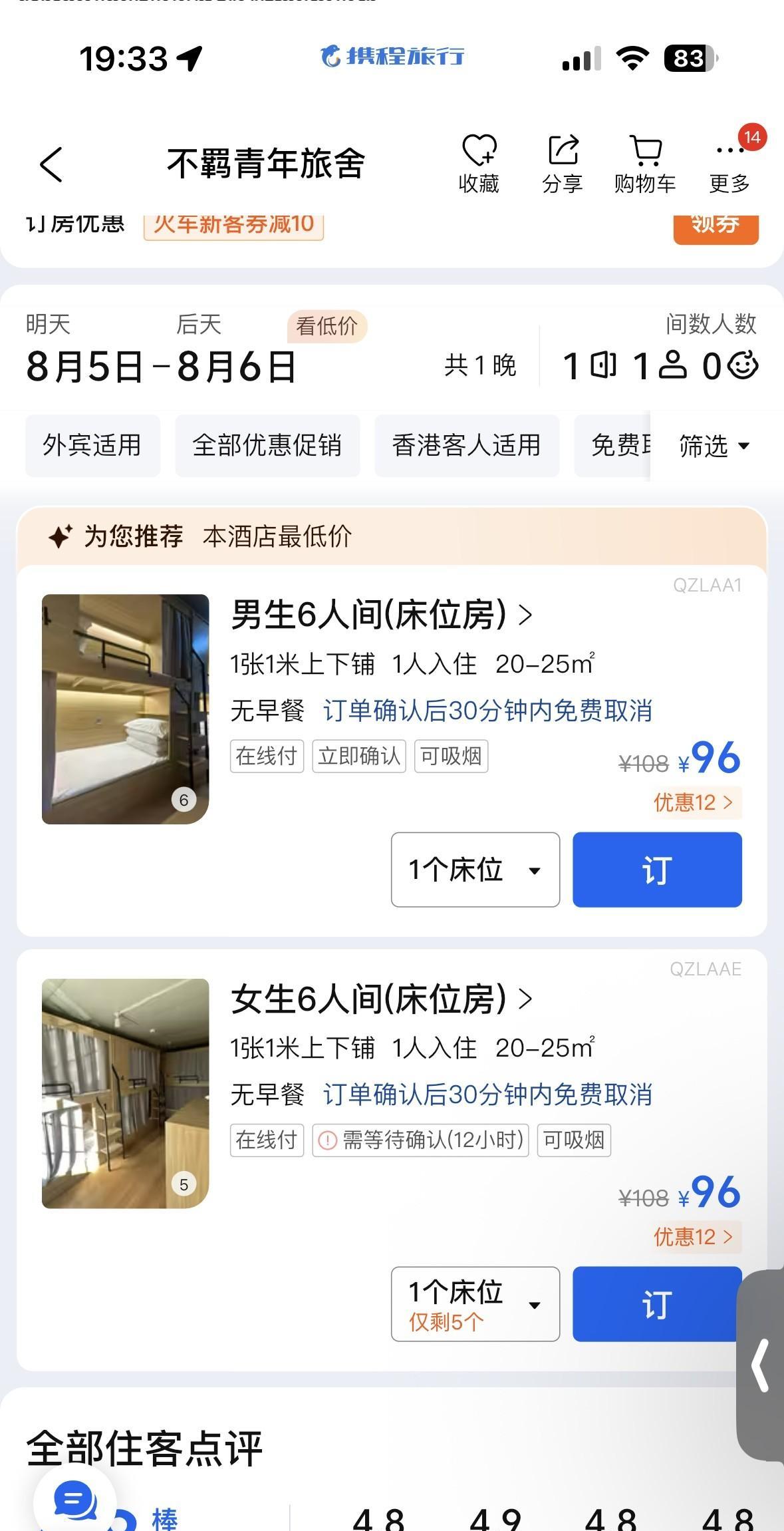Image resolution: width=784 pixels, height=1531 pixels.
Task: Filter by 香港客人适用
Action: (x=466, y=445)
